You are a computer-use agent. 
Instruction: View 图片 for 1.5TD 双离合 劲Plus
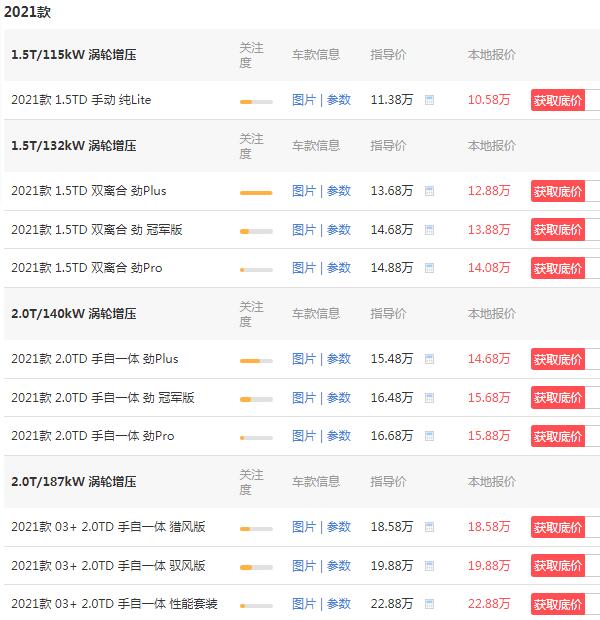click(x=303, y=191)
